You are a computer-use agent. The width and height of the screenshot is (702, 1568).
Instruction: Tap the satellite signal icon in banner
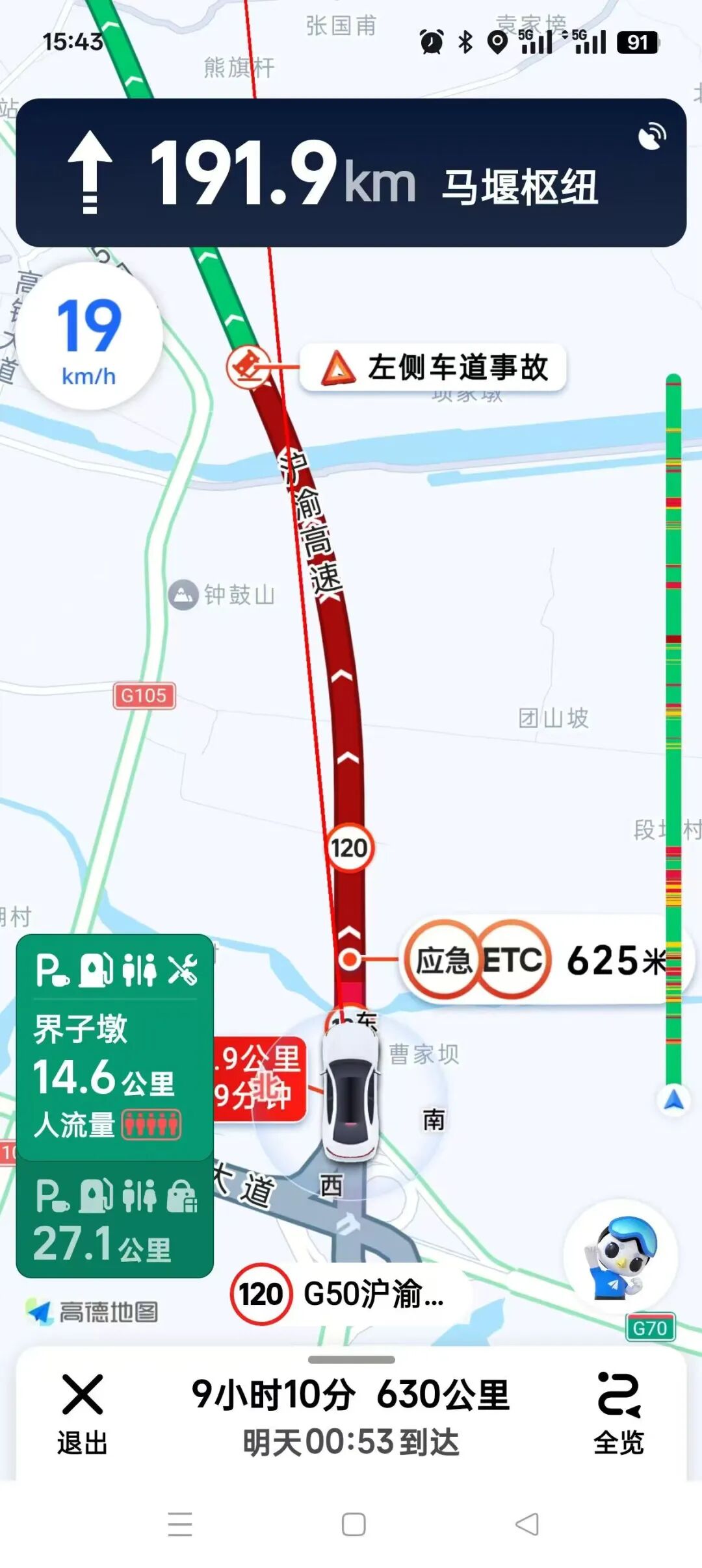pyautogui.click(x=652, y=136)
